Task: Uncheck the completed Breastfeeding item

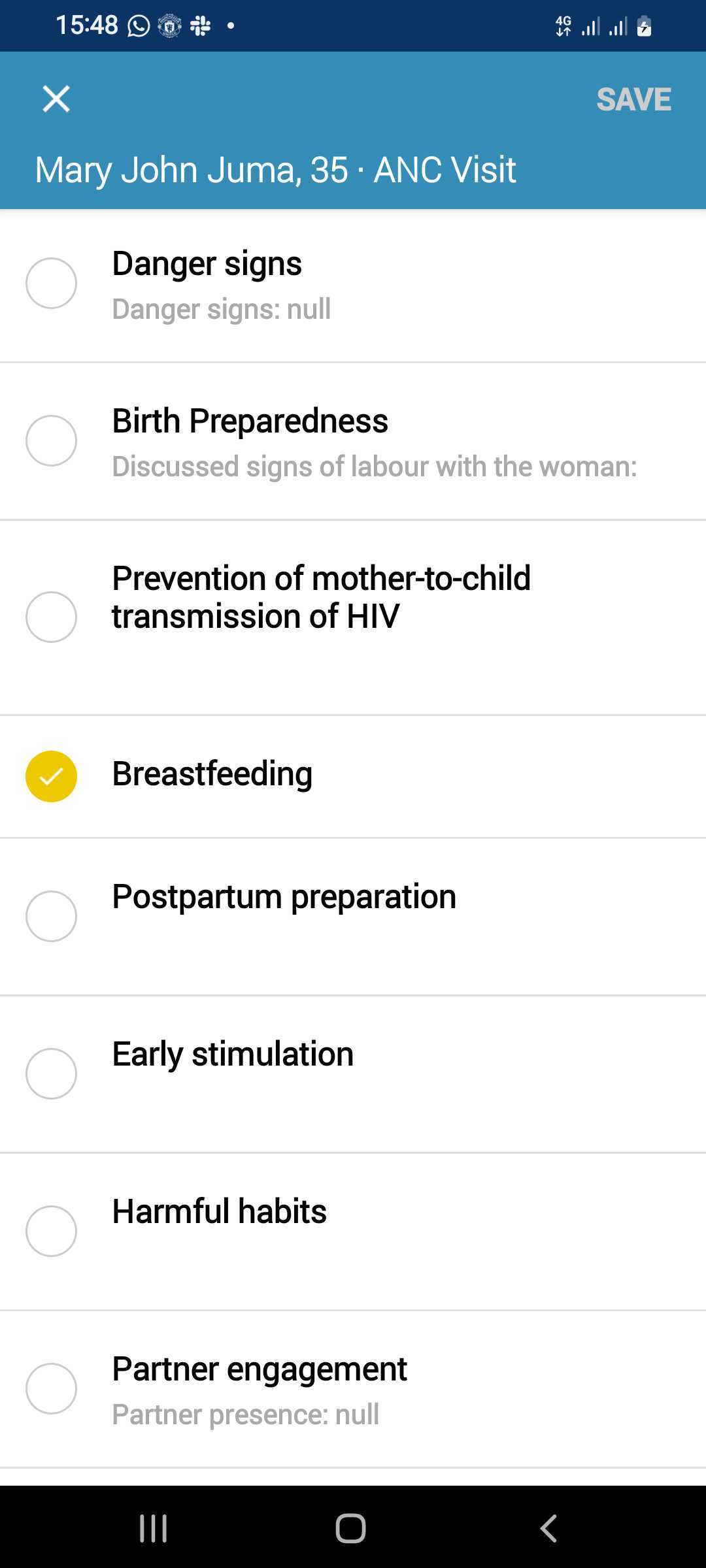Action: 52,776
